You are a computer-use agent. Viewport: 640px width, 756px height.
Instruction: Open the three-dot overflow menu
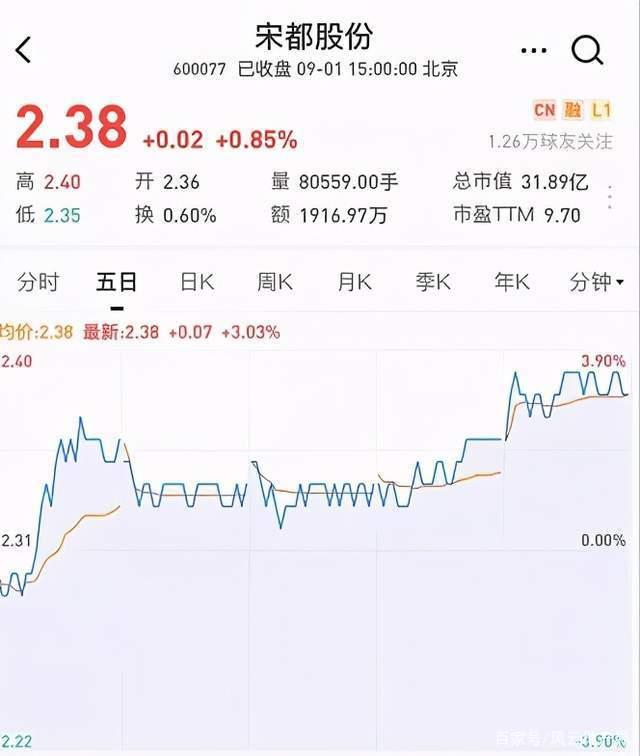(535, 50)
